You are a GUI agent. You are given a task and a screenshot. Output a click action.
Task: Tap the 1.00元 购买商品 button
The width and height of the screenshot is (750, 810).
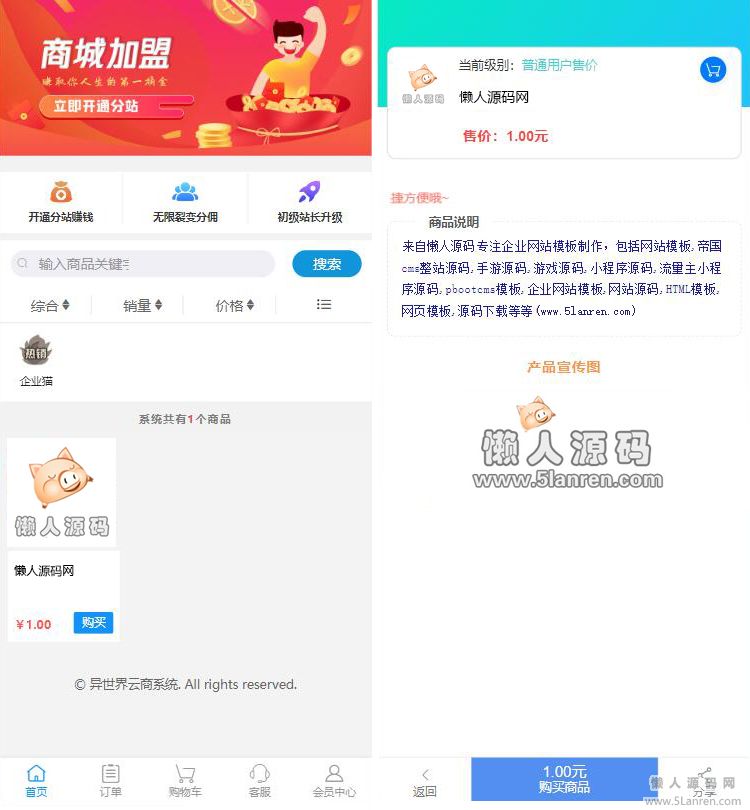564,779
